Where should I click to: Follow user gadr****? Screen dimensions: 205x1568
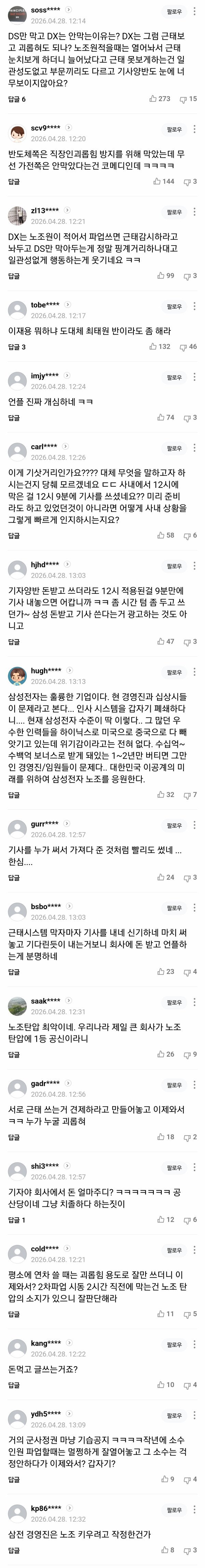[x=174, y=1085]
